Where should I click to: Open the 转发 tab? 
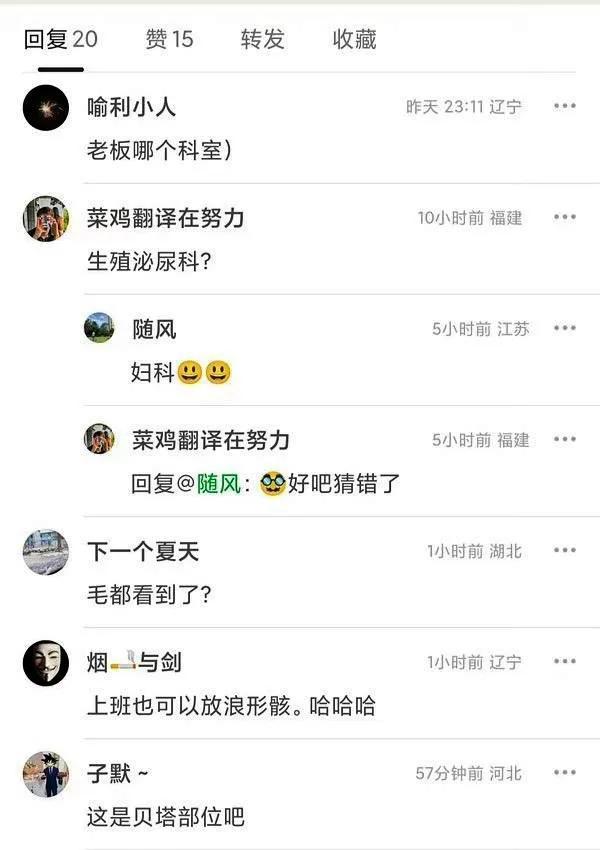262,39
